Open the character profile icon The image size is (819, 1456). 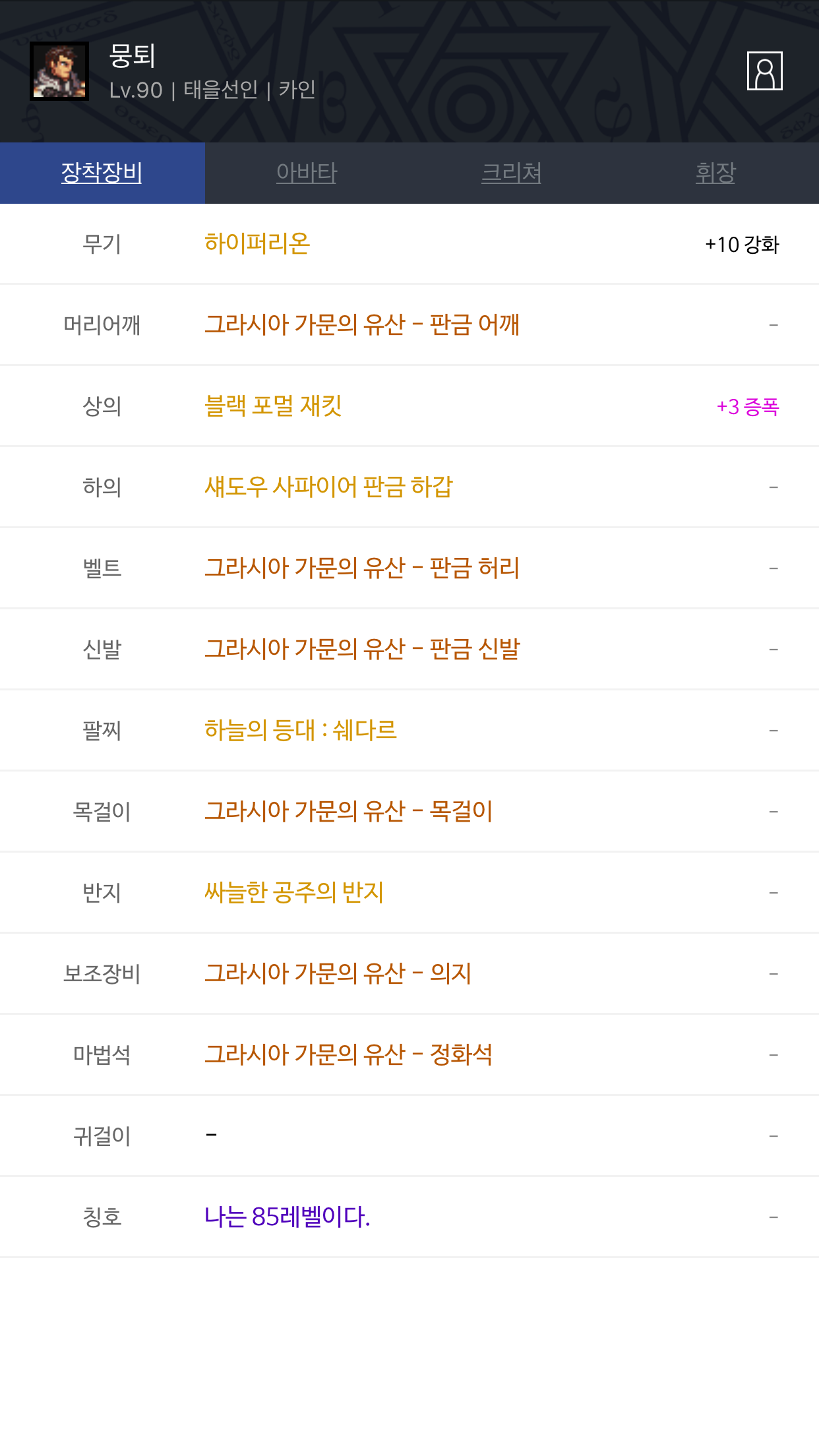tap(764, 71)
